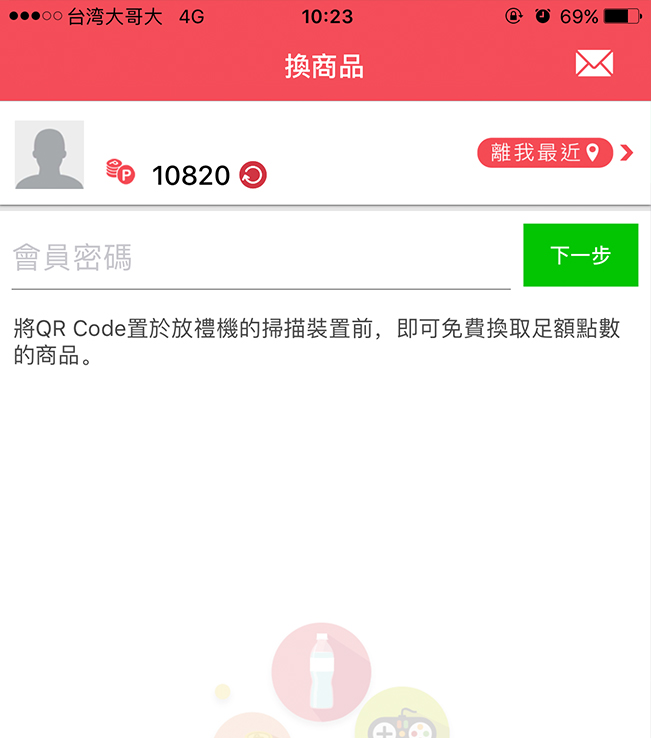
Task: Focus the 會員密碼 input field
Action: (260, 258)
